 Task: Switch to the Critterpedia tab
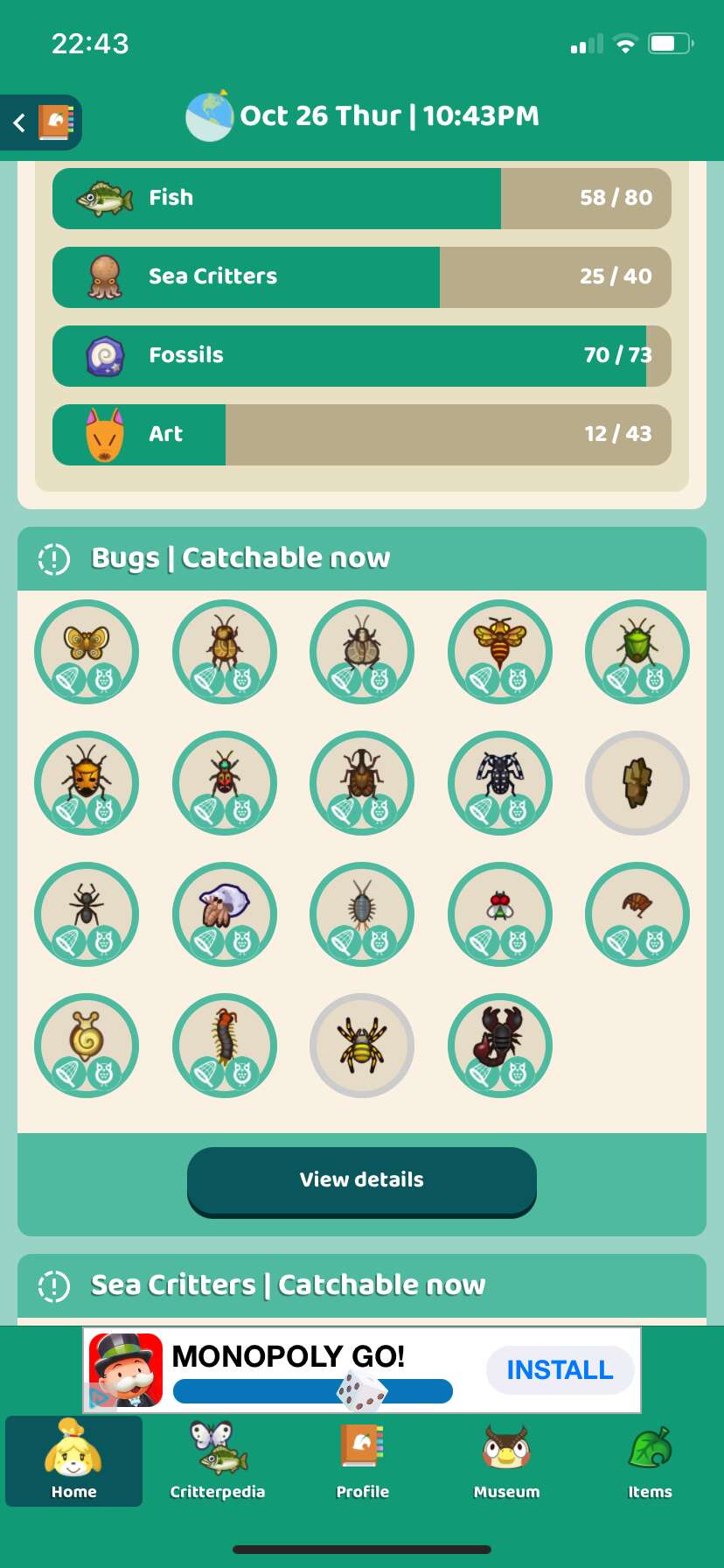click(x=218, y=1461)
